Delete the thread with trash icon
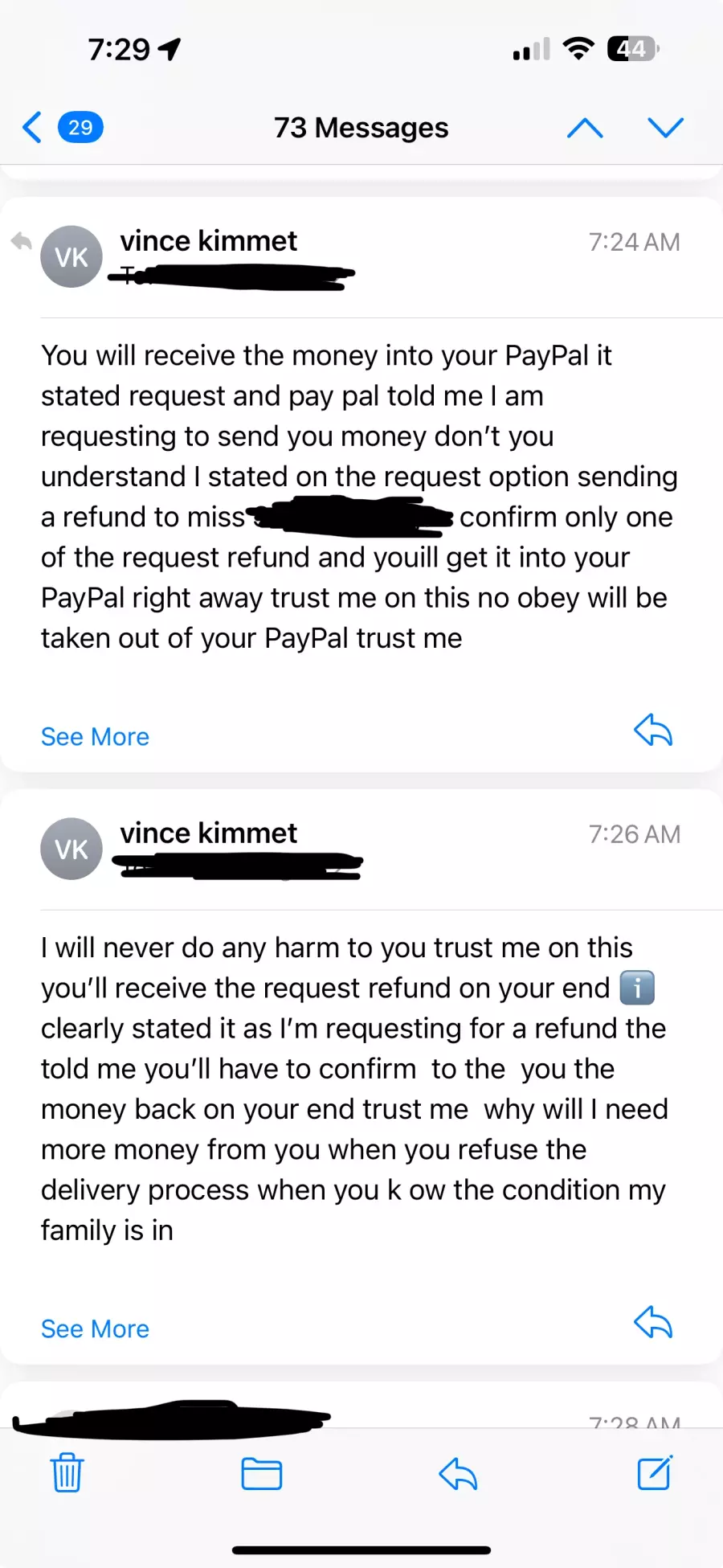 tap(67, 1472)
